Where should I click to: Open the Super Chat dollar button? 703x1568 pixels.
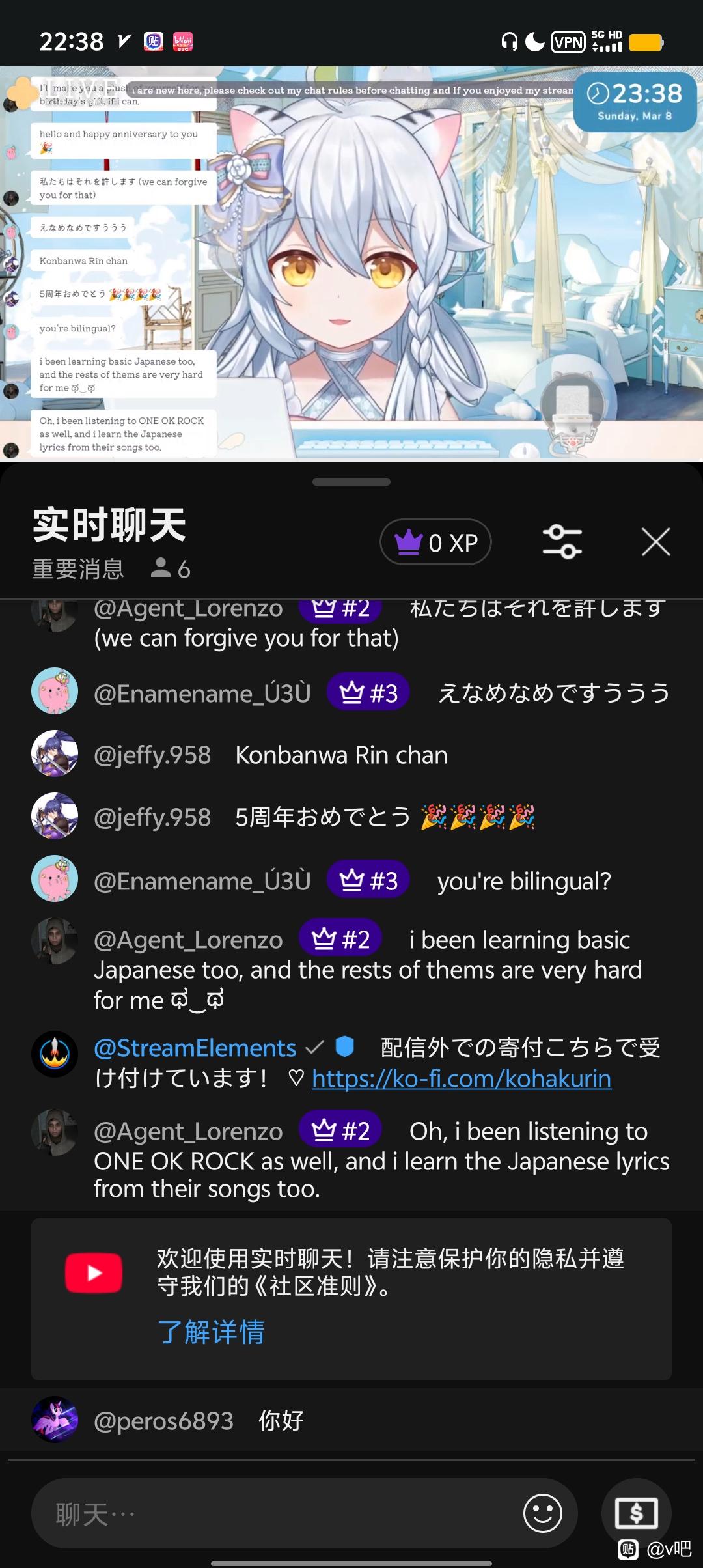636,1513
